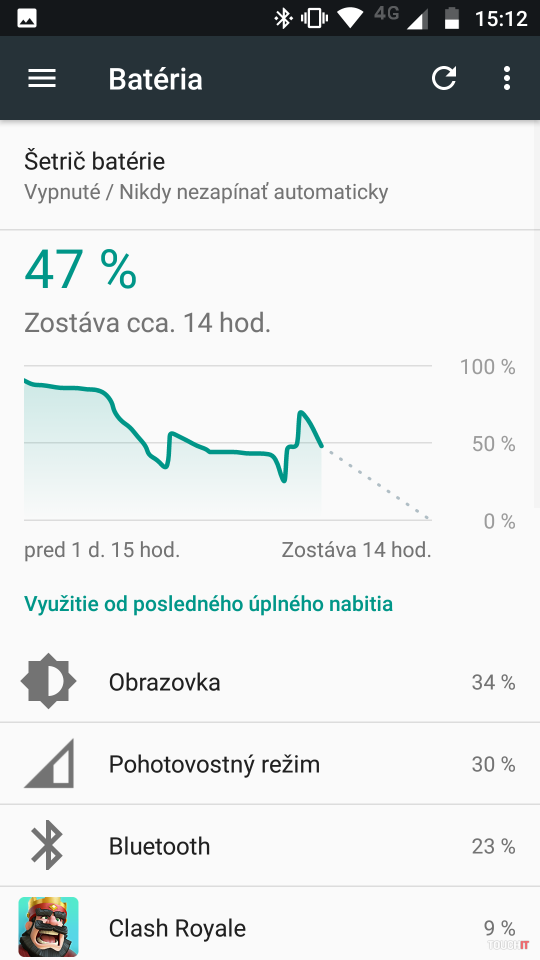The image size is (540, 960).
Task: Refresh the battery statistics
Action: [444, 78]
